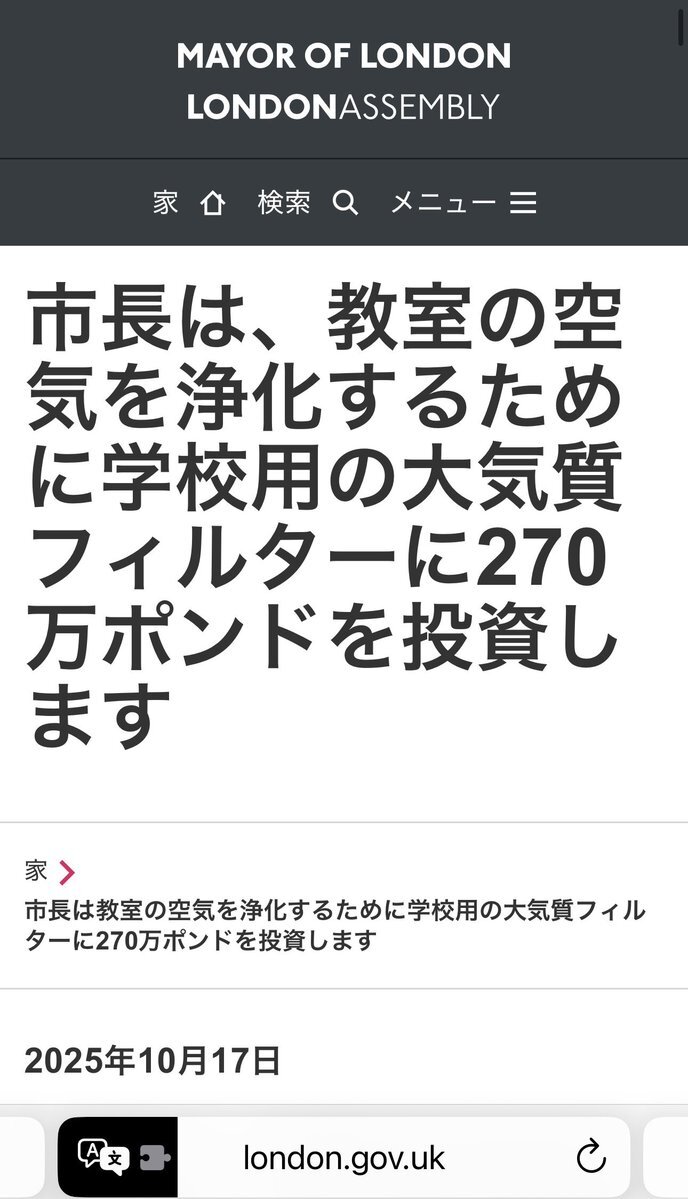Go to the 家 home link in header

(x=189, y=204)
